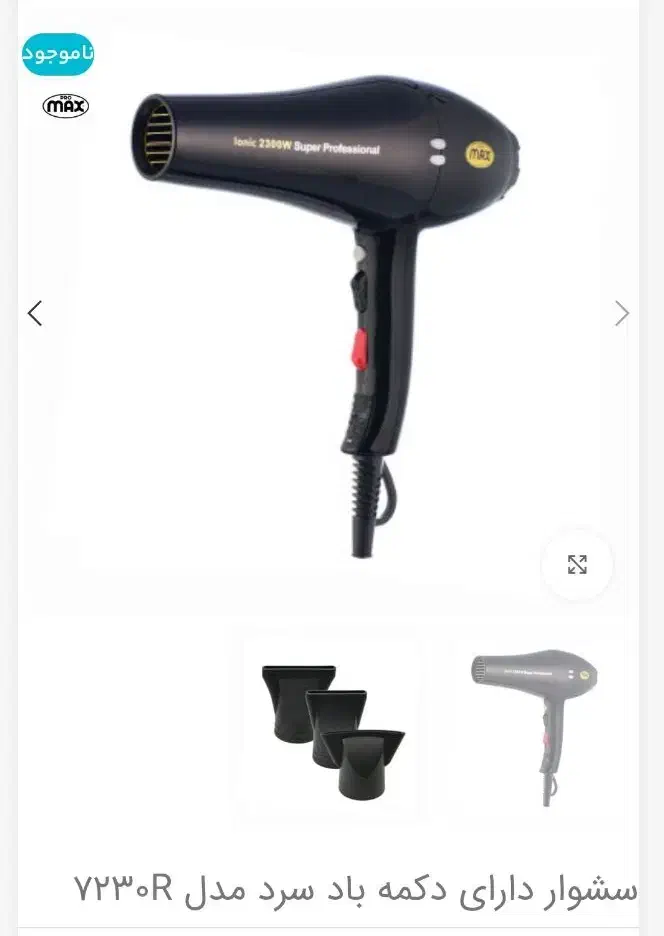Select the nozzle attachments thumbnail
The width and height of the screenshot is (664, 936).
coord(331,730)
